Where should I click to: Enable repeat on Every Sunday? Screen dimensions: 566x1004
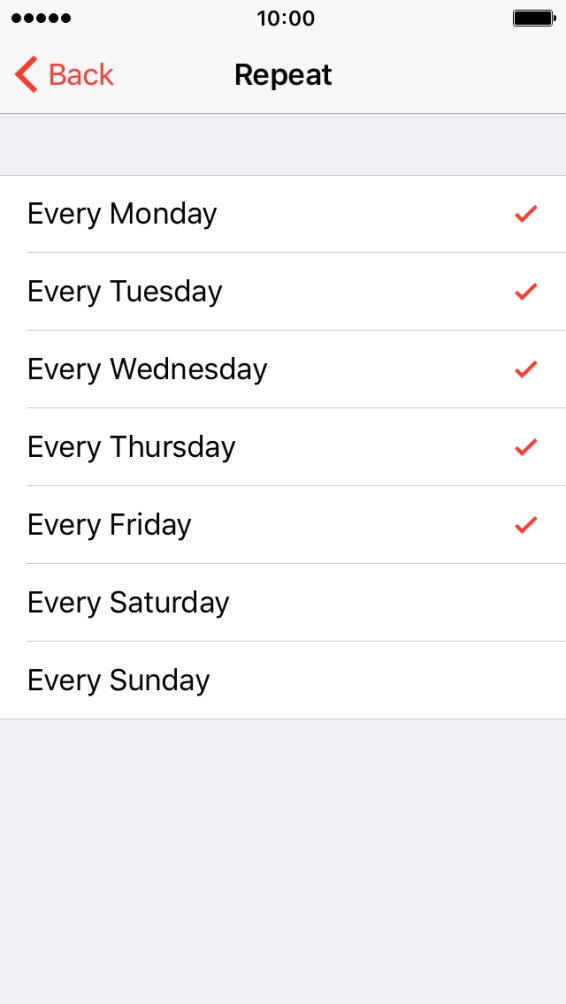pyautogui.click(x=283, y=680)
